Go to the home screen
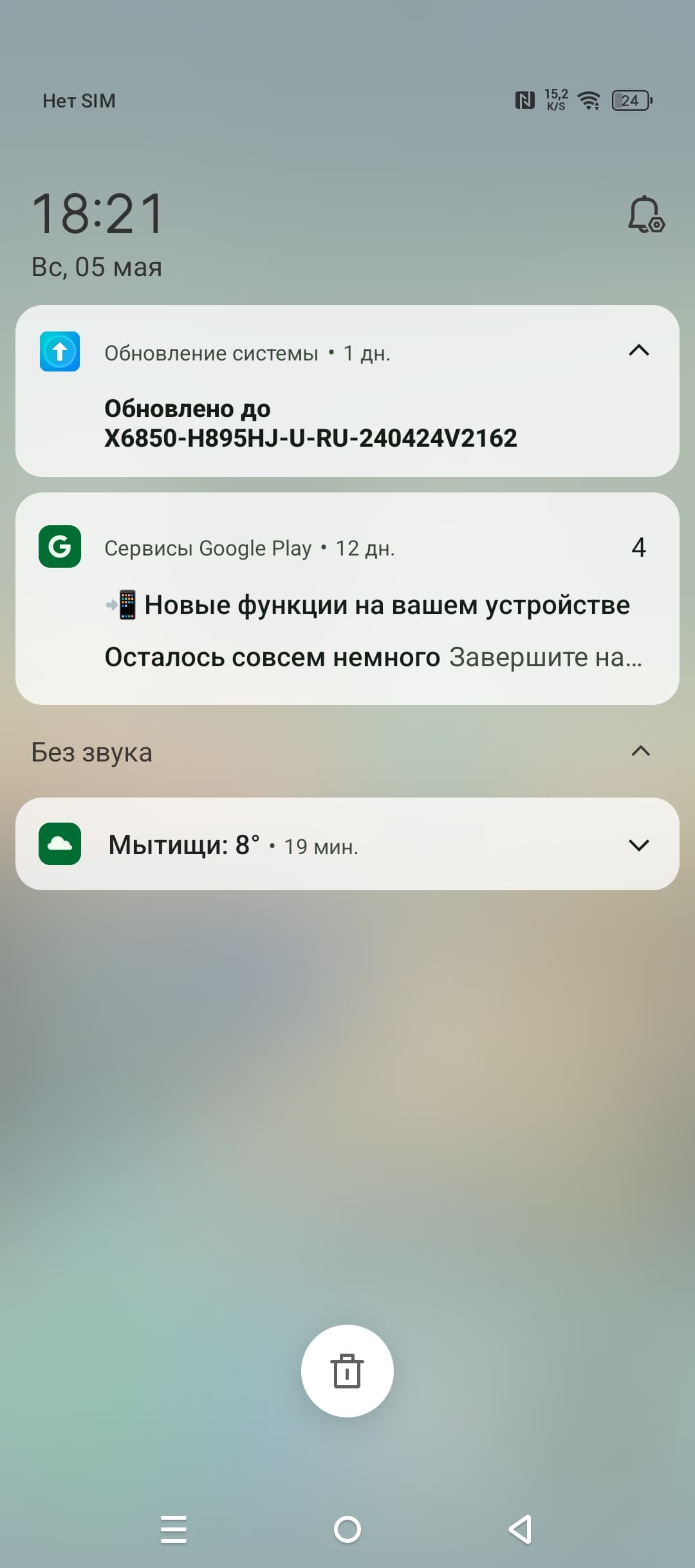Viewport: 695px width, 1568px height. 347,1529
